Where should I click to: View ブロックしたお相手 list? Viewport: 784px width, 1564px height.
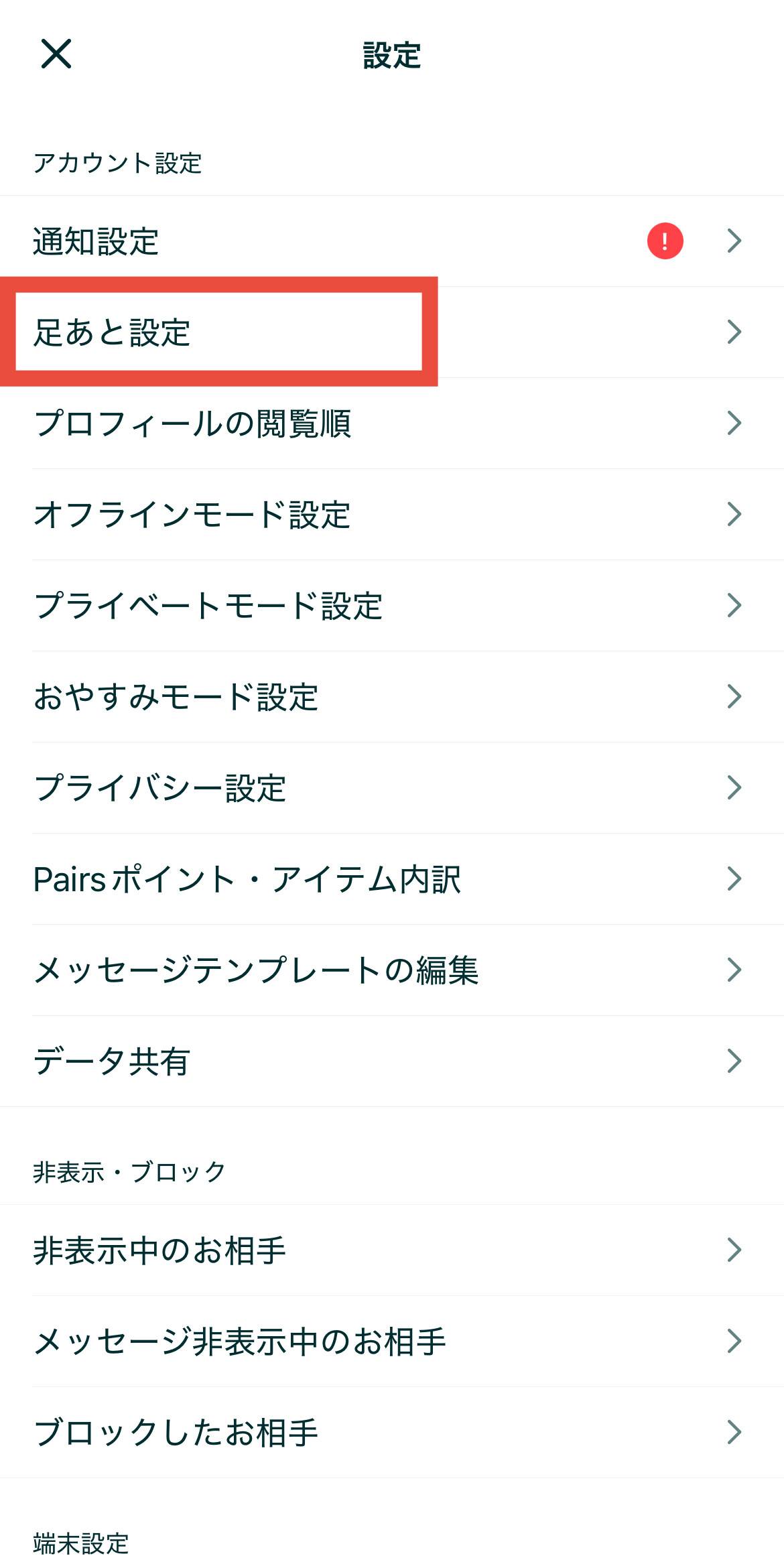pos(392,1433)
